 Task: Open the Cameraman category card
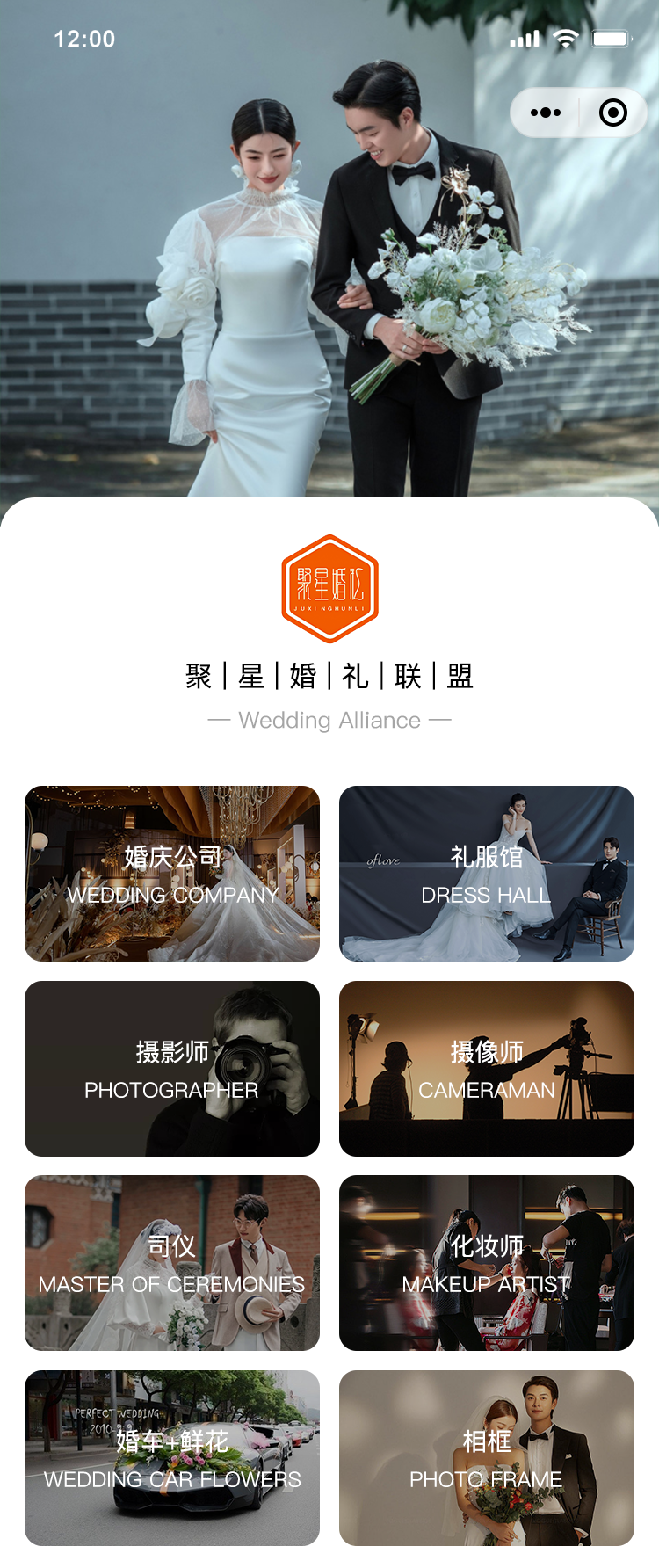click(x=487, y=1069)
